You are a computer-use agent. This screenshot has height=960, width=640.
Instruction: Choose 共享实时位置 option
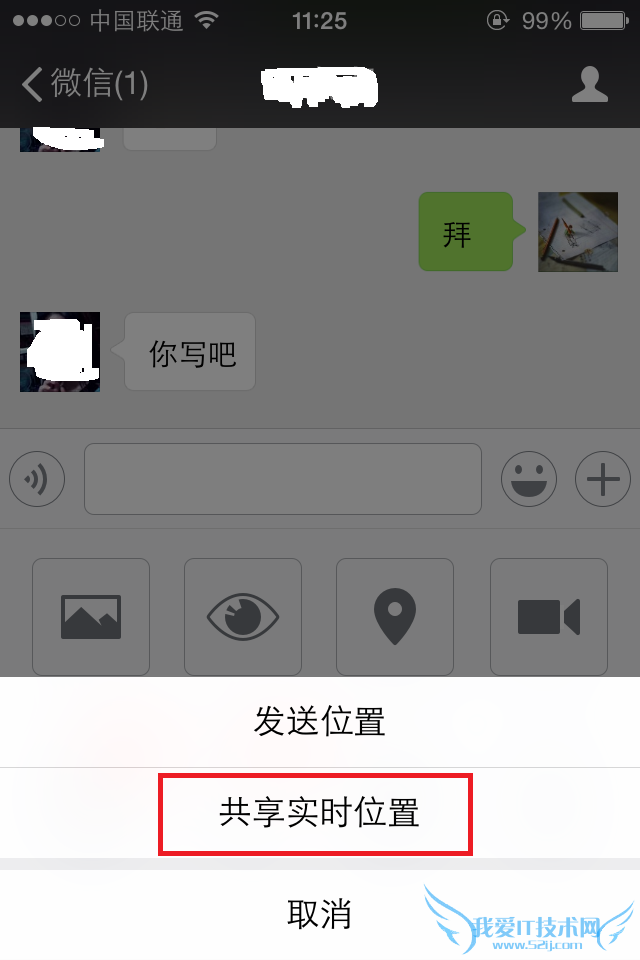(319, 812)
